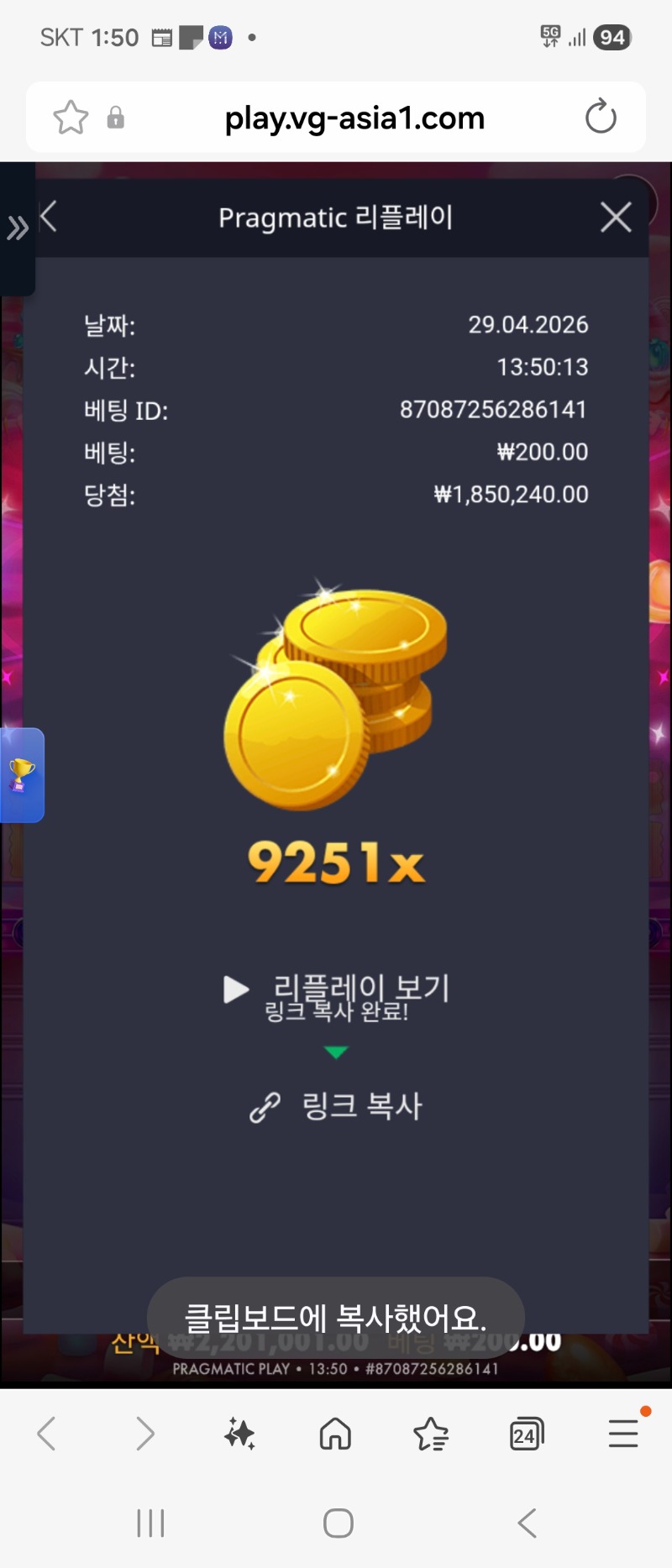672x1568 pixels.
Task: Go forward in browser history
Action: point(144,1434)
